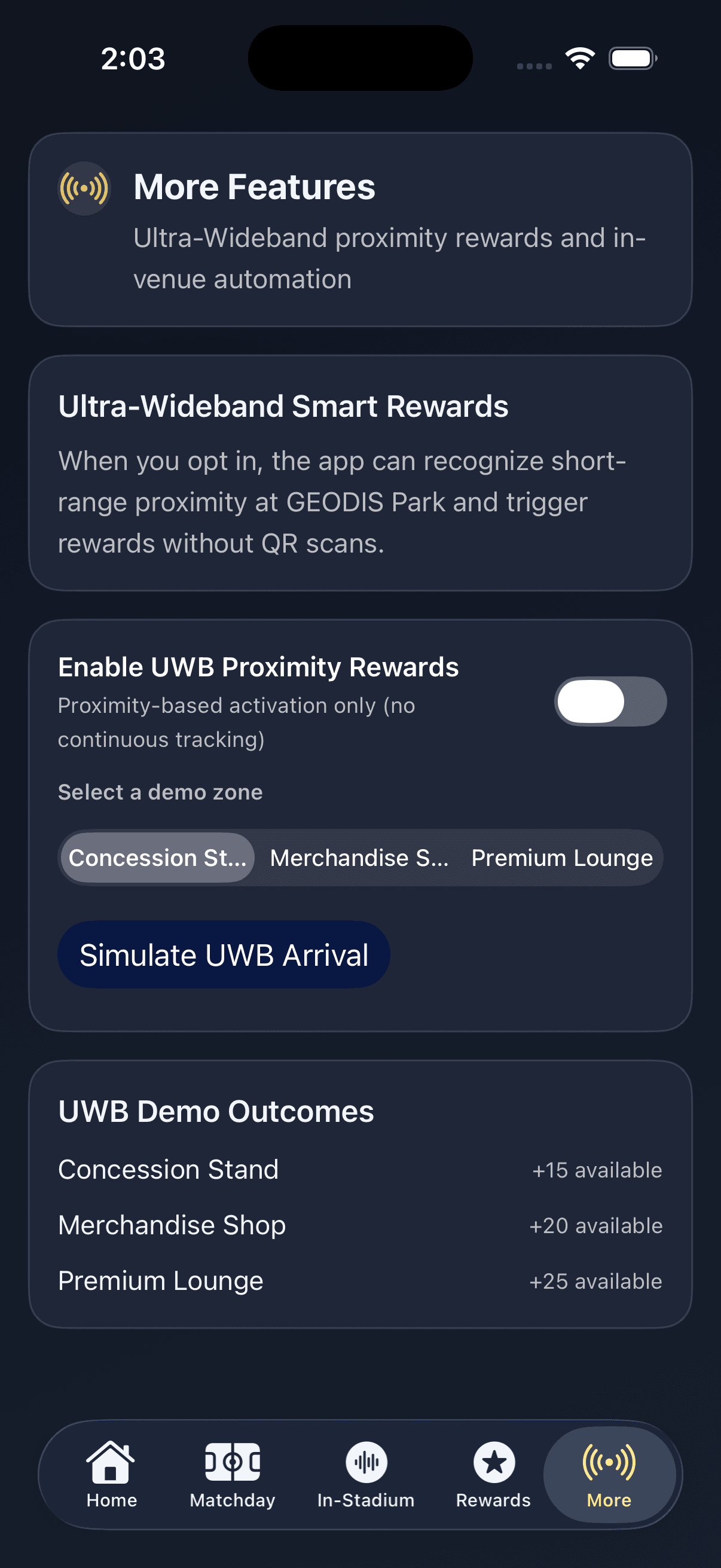Select the Merchandise Shop demo zone
The height and width of the screenshot is (1568, 721).
click(x=359, y=857)
